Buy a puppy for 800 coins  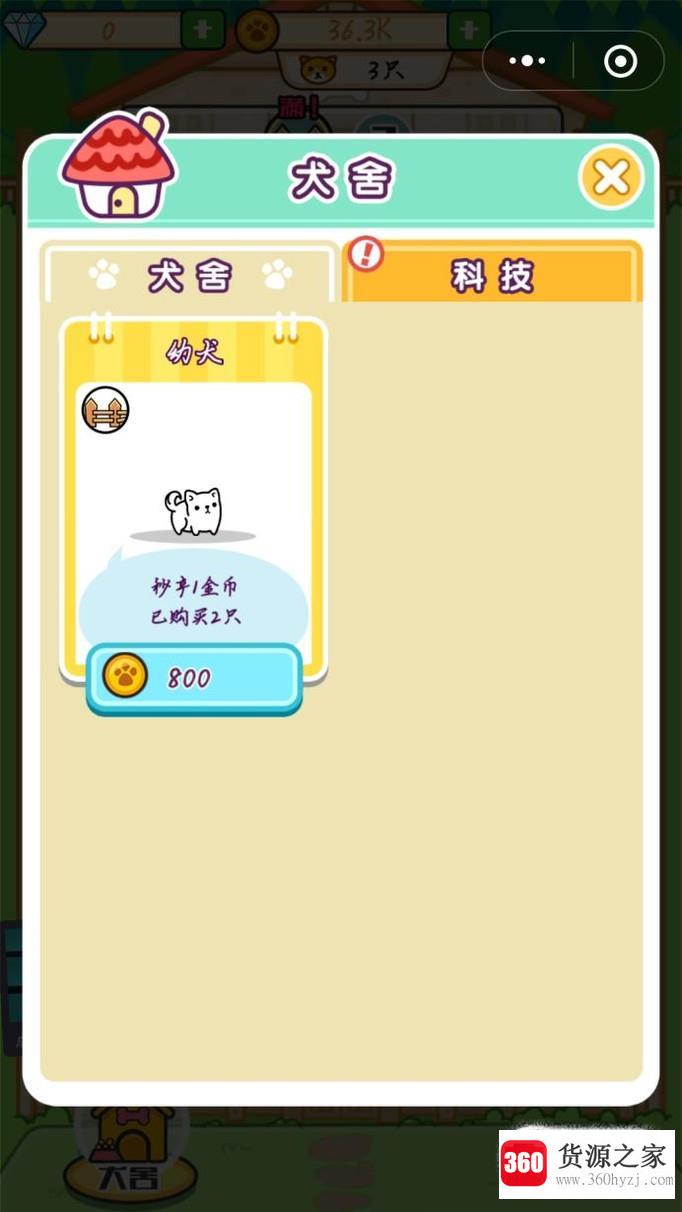pyautogui.click(x=194, y=678)
